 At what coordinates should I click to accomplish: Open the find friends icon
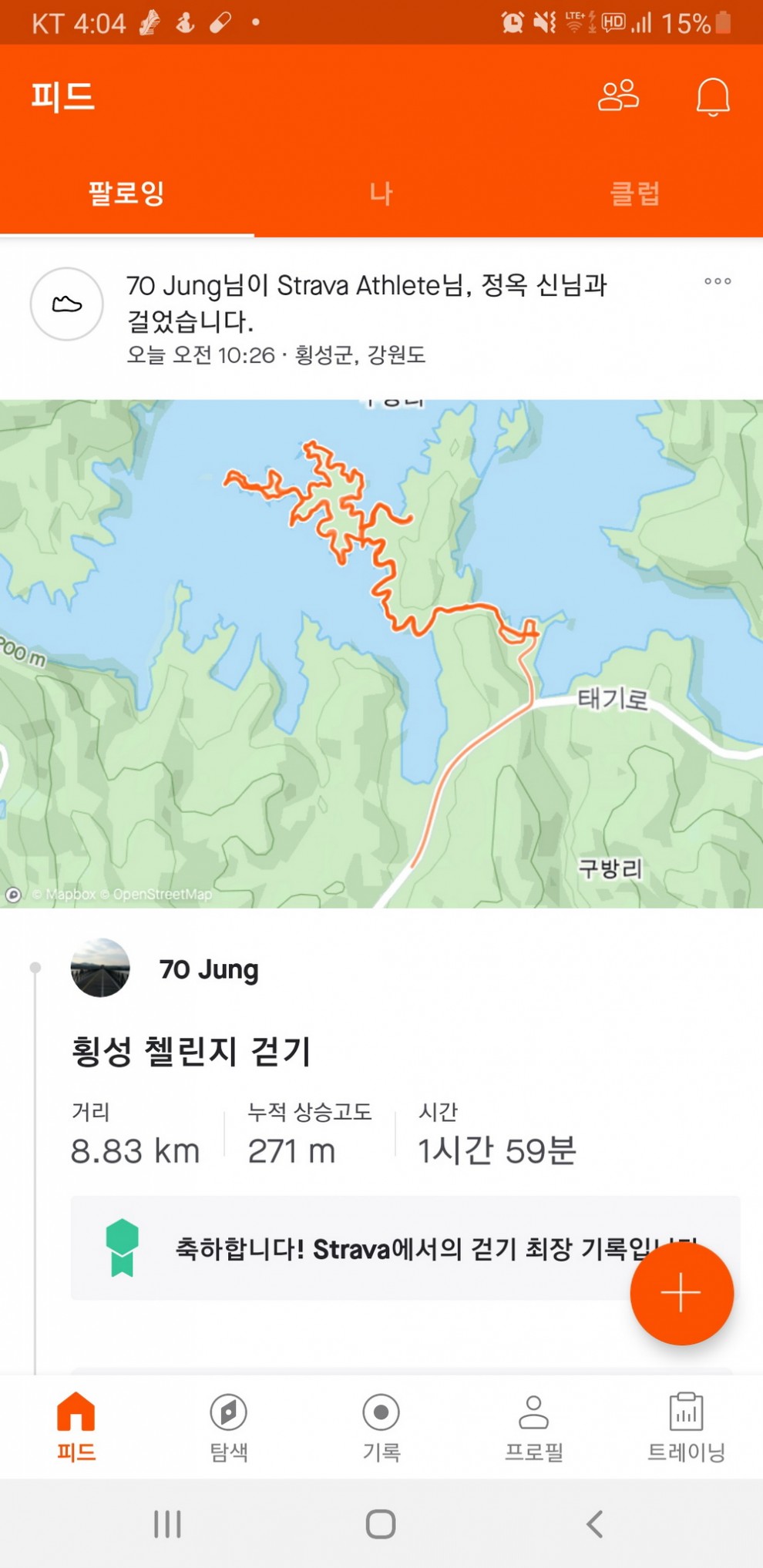tap(618, 96)
